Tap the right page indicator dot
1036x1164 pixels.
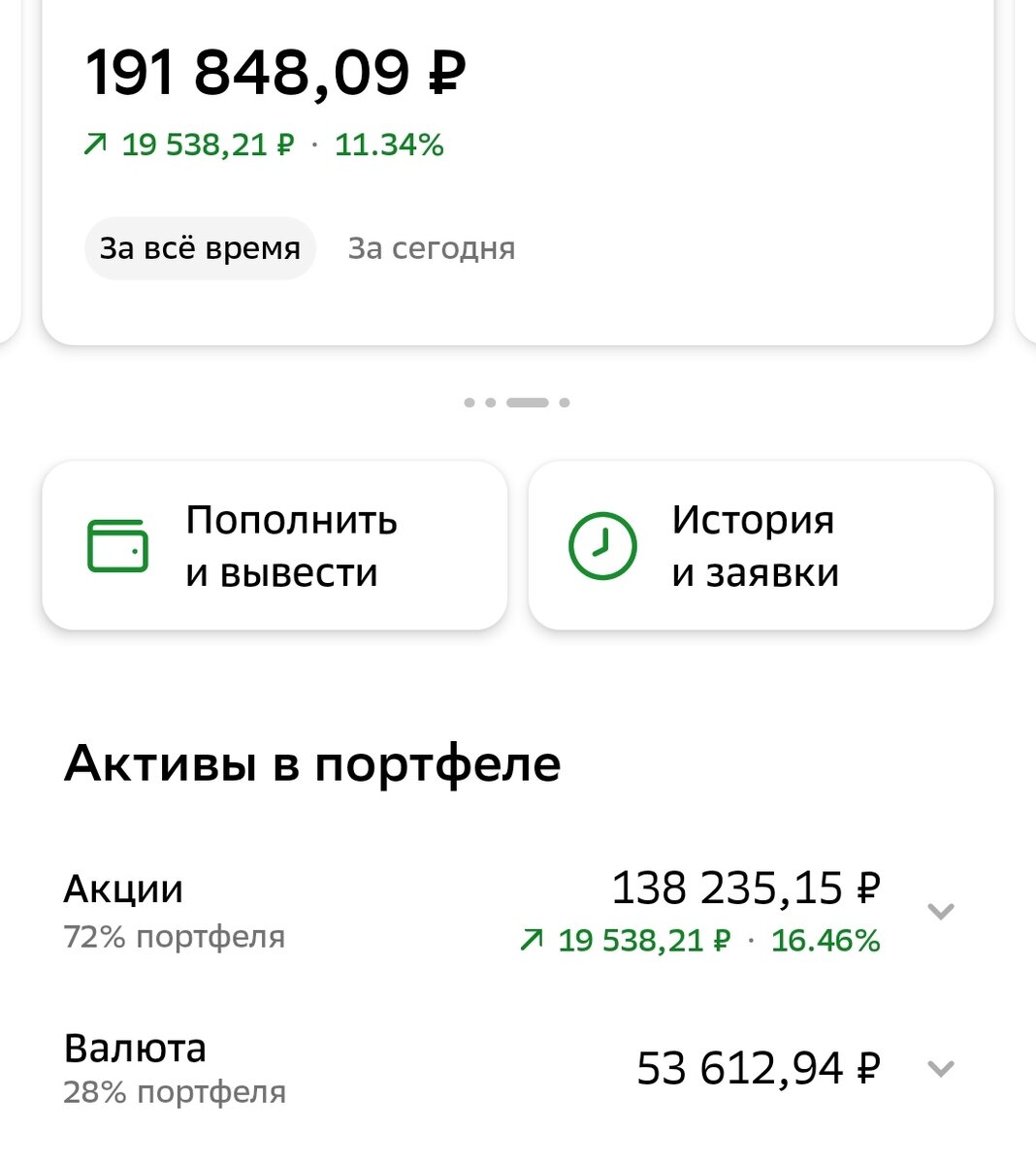coord(564,402)
